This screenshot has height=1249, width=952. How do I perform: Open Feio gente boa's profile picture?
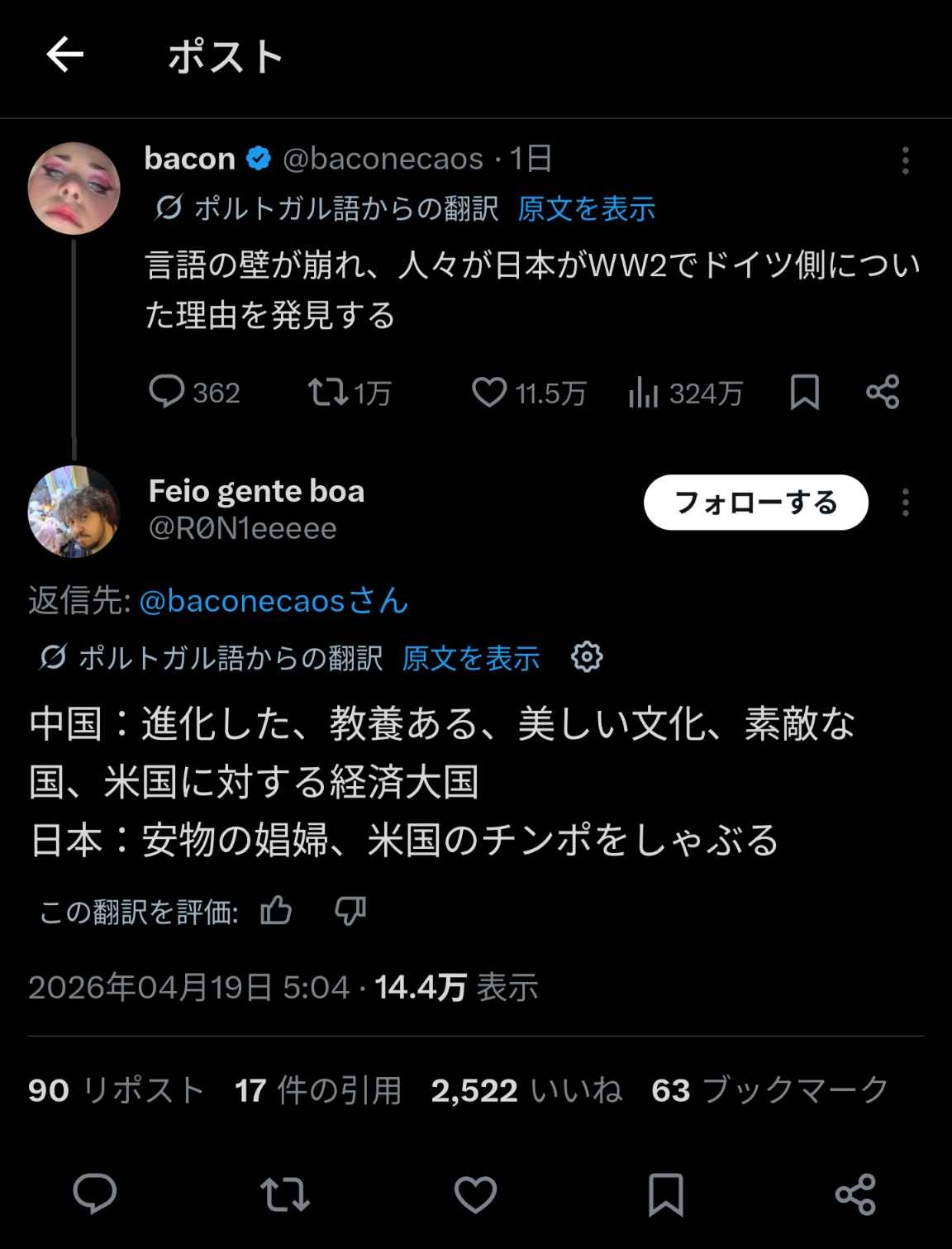coord(74,512)
